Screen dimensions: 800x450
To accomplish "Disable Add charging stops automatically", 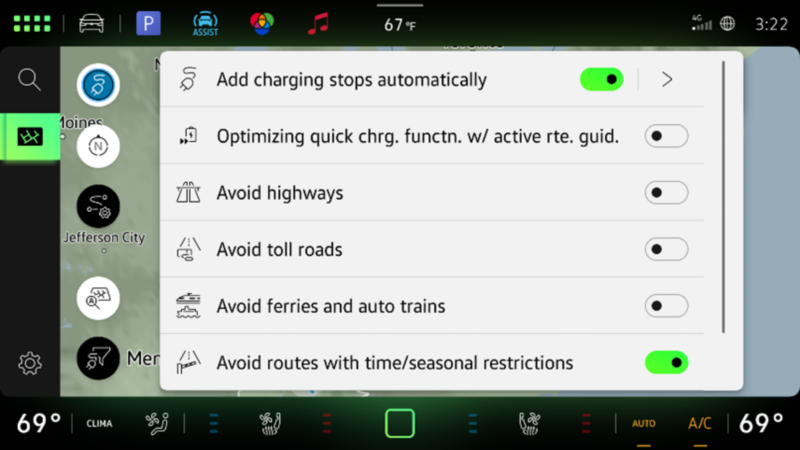I will tap(601, 79).
